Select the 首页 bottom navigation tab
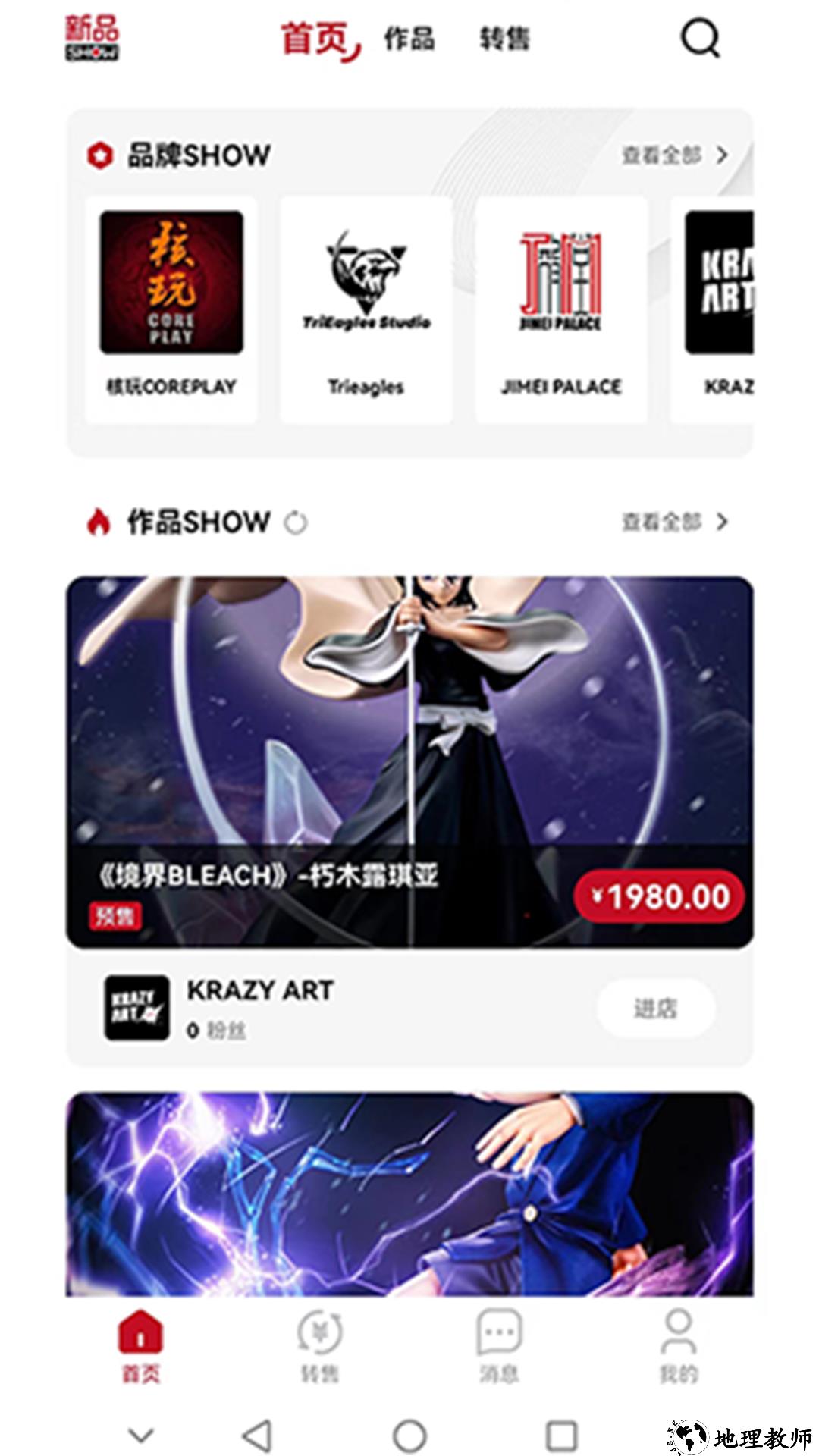 pyautogui.click(x=141, y=1345)
